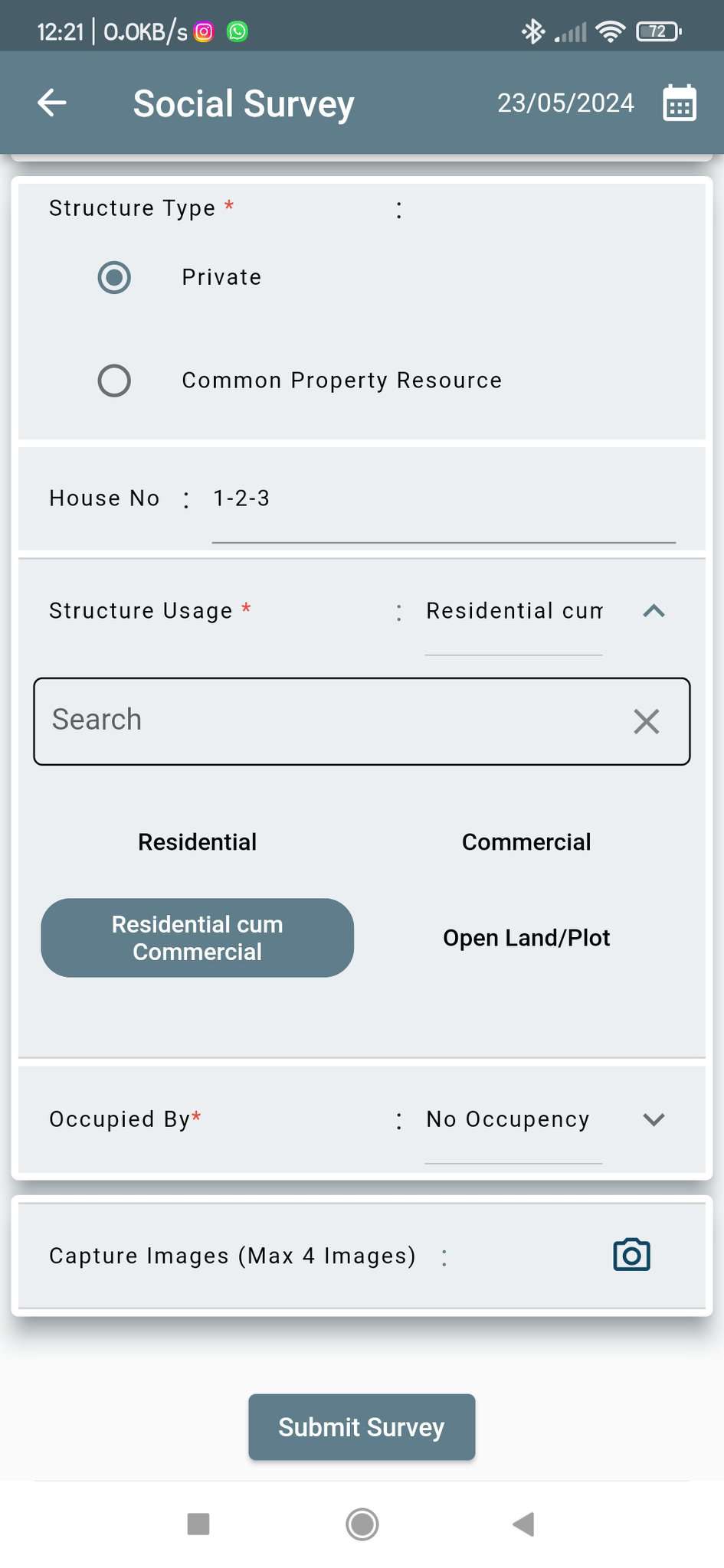
Task: Collapse the Structure Usage dropdown
Action: pyautogui.click(x=654, y=611)
